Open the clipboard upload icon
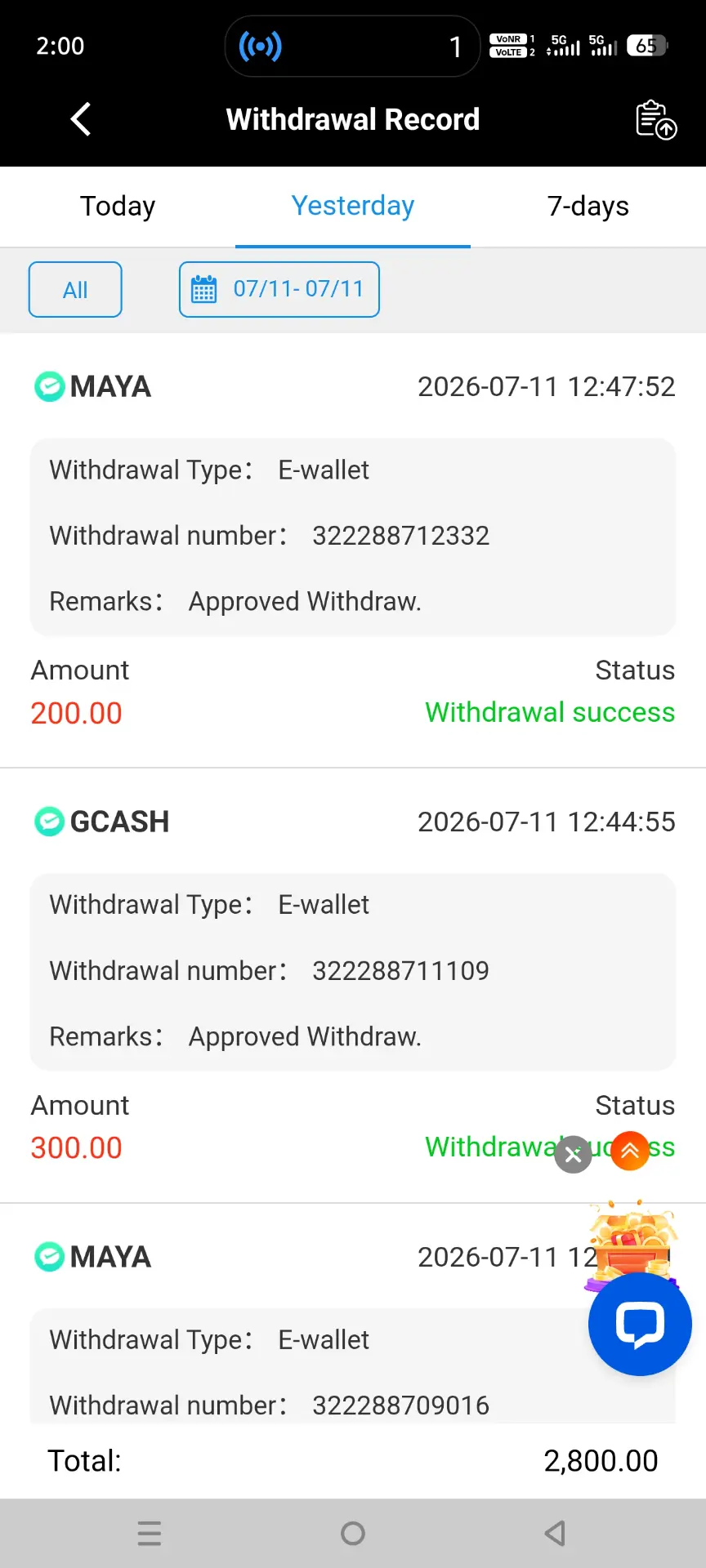 656,119
